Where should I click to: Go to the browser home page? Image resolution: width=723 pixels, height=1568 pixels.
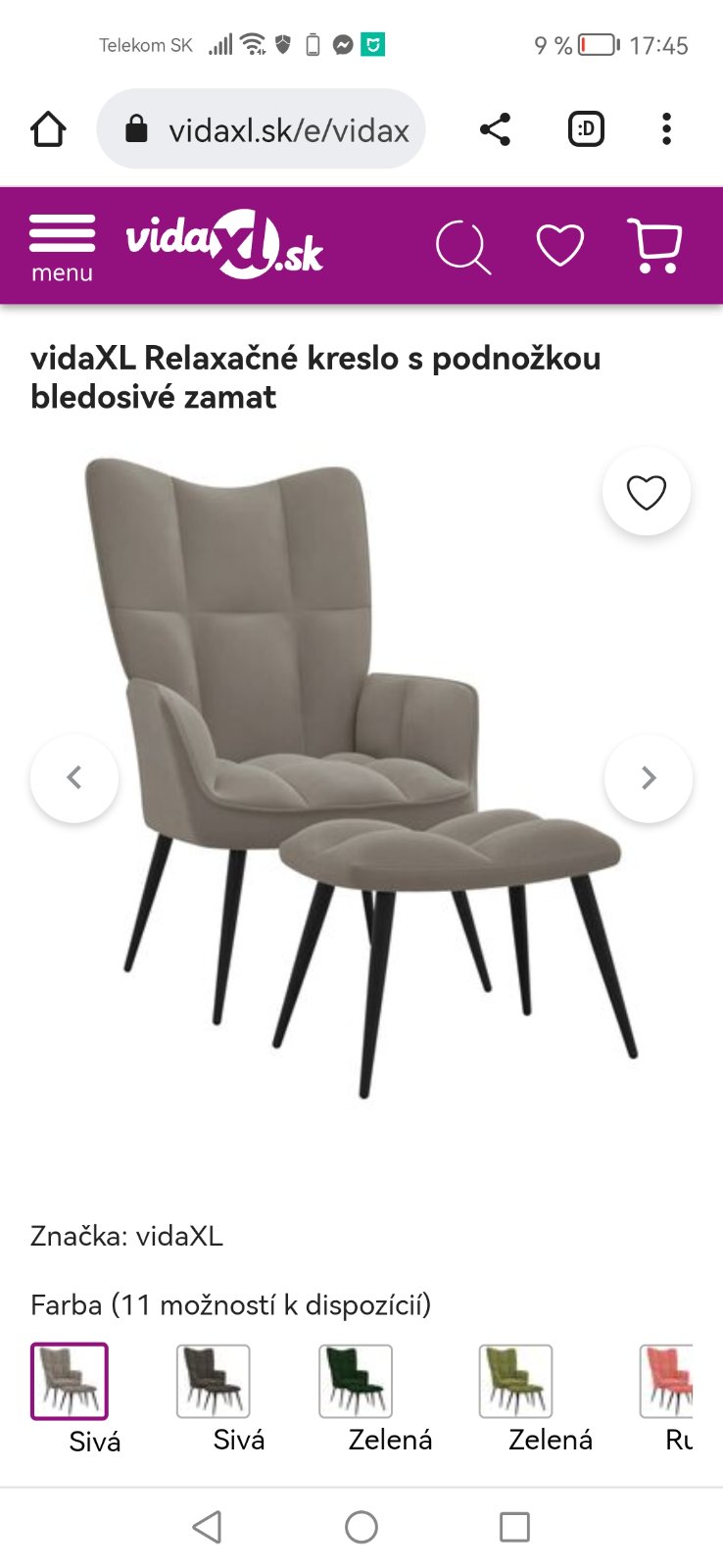pos(48,129)
